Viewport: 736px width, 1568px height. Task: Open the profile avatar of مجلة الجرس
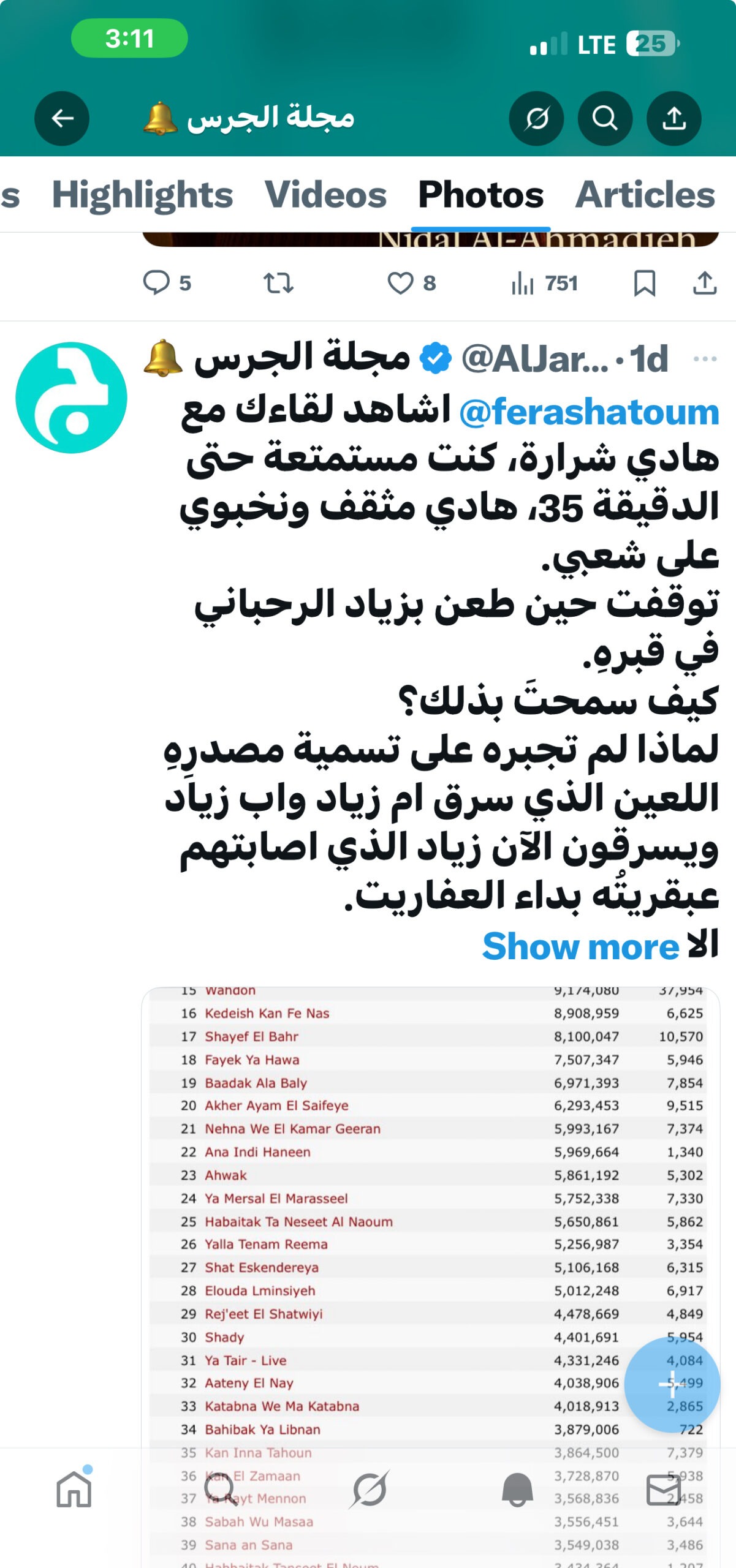[x=71, y=398]
